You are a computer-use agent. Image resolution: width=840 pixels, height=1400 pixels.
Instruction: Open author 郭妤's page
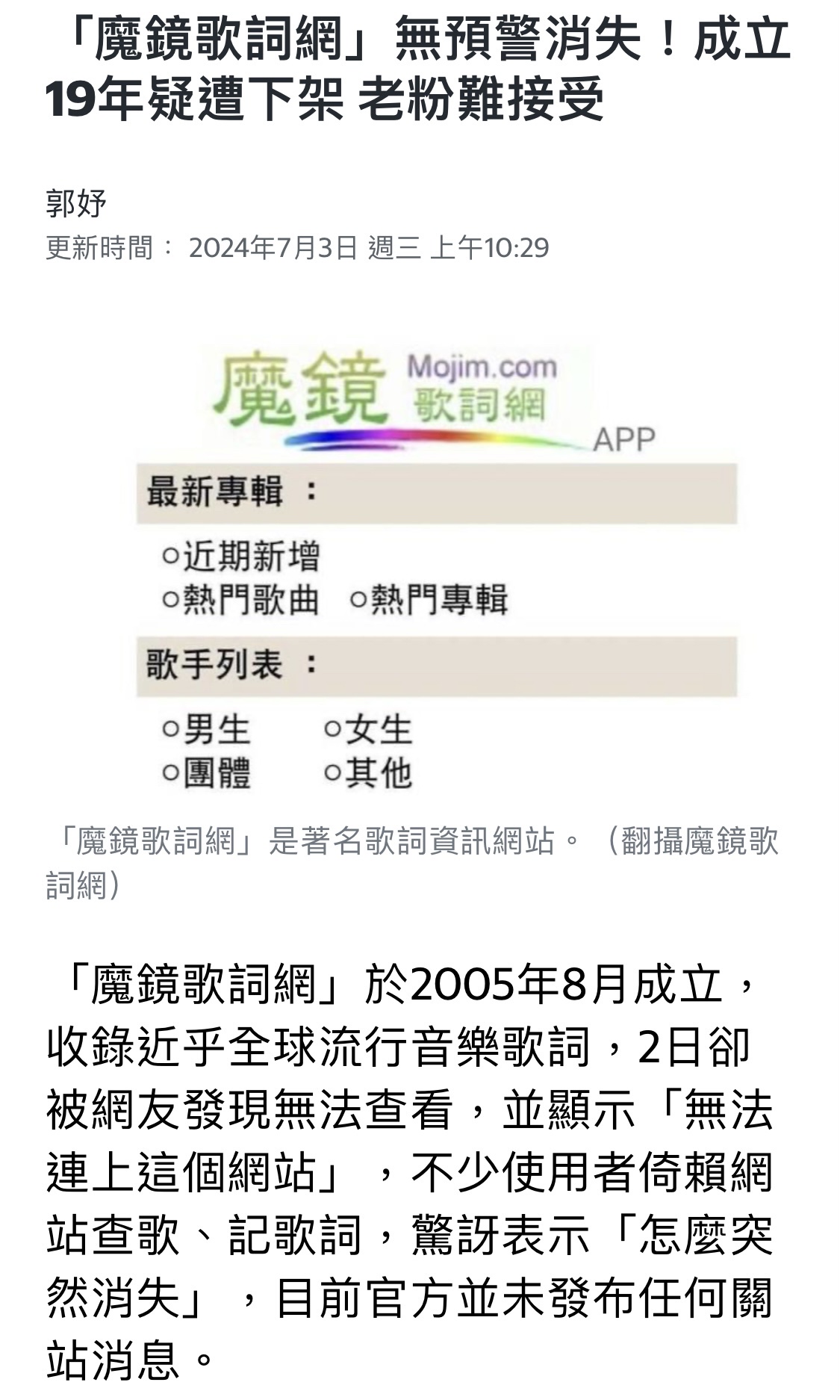76,203
